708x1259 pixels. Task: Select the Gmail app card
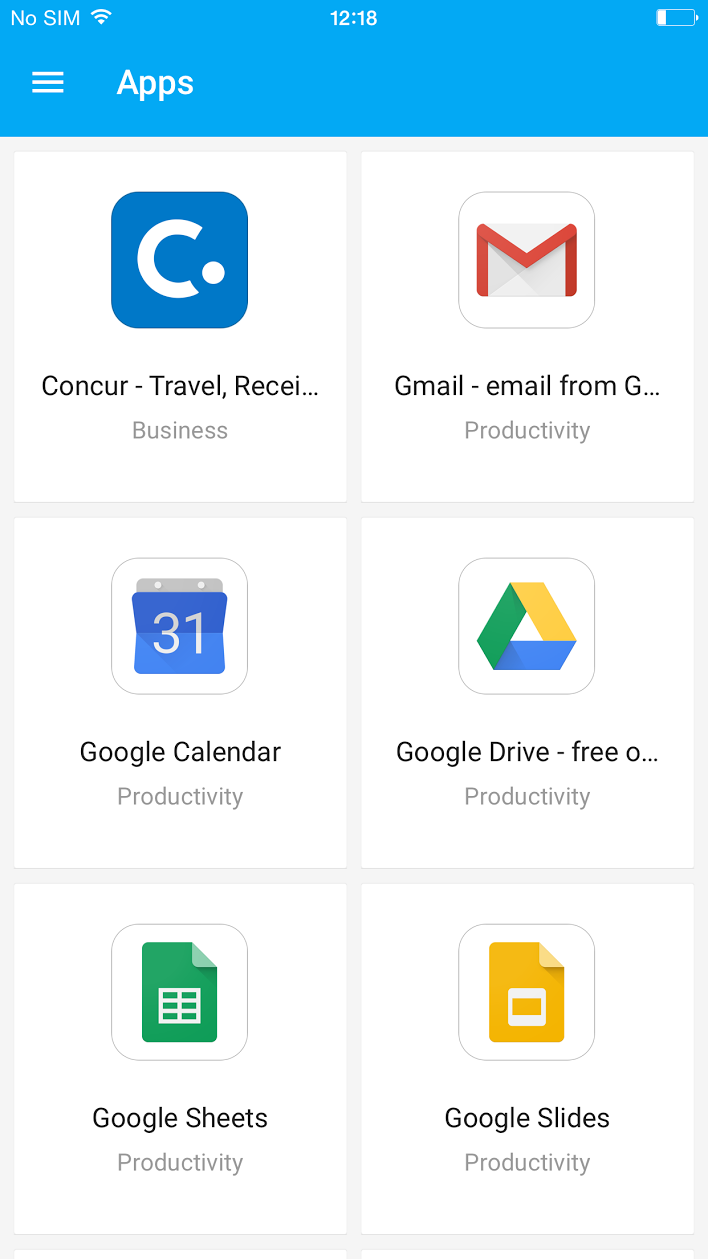pyautogui.click(x=527, y=327)
